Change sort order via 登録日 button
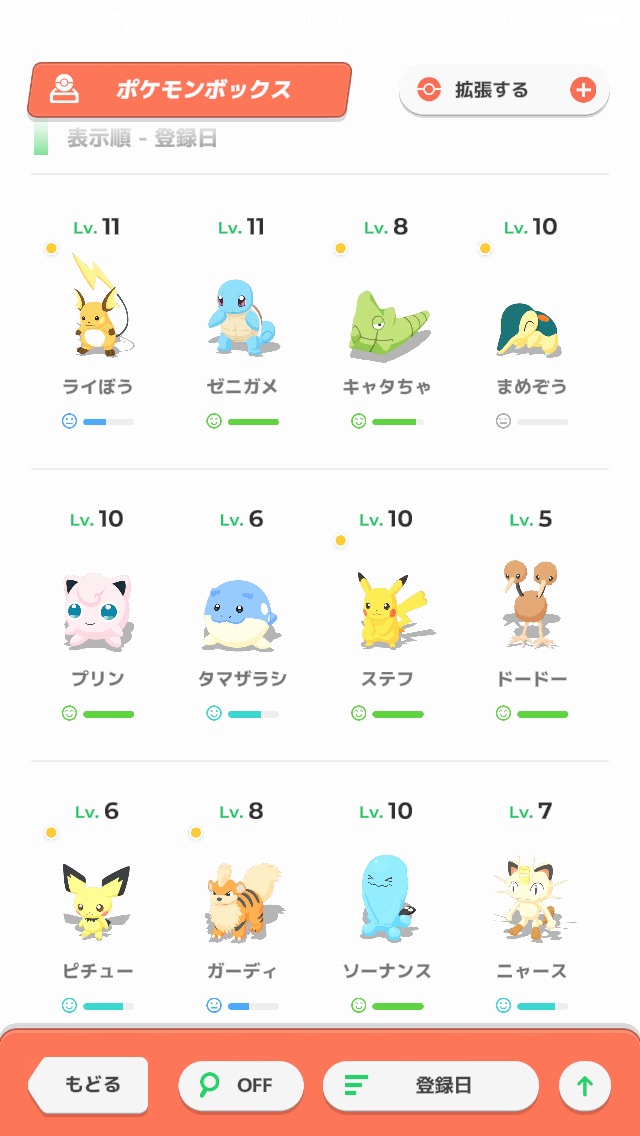The image size is (640, 1136). 430,1085
